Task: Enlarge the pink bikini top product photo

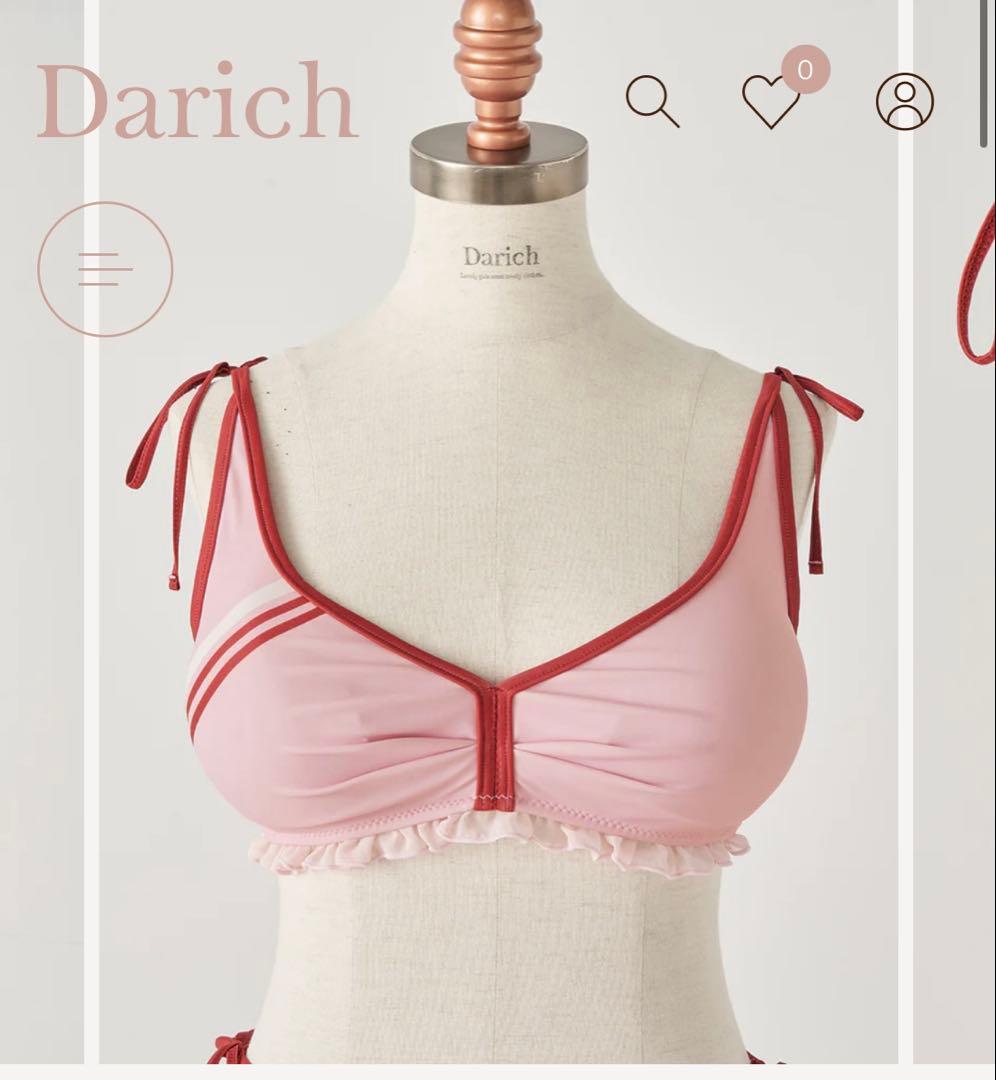Action: pyautogui.click(x=498, y=620)
